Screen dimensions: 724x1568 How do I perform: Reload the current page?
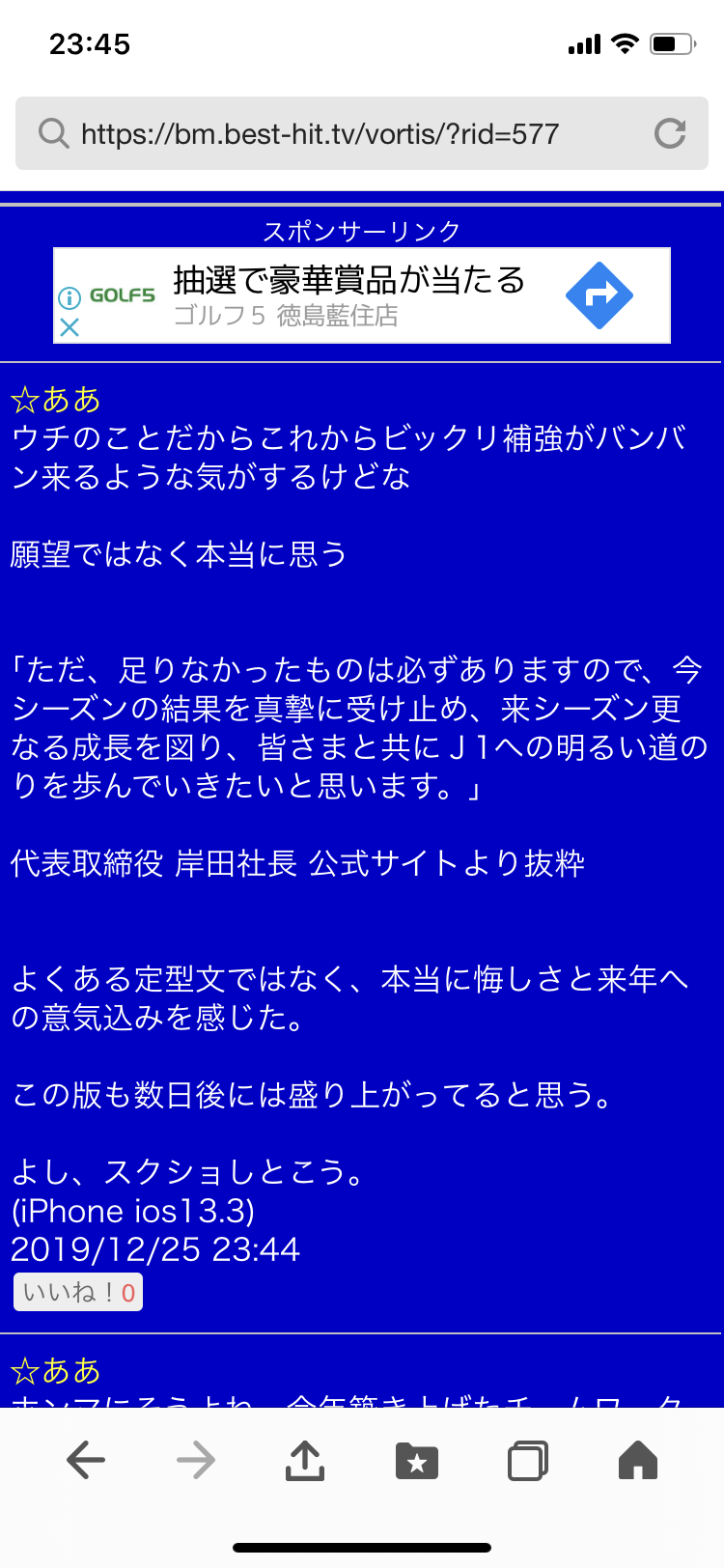click(x=669, y=133)
